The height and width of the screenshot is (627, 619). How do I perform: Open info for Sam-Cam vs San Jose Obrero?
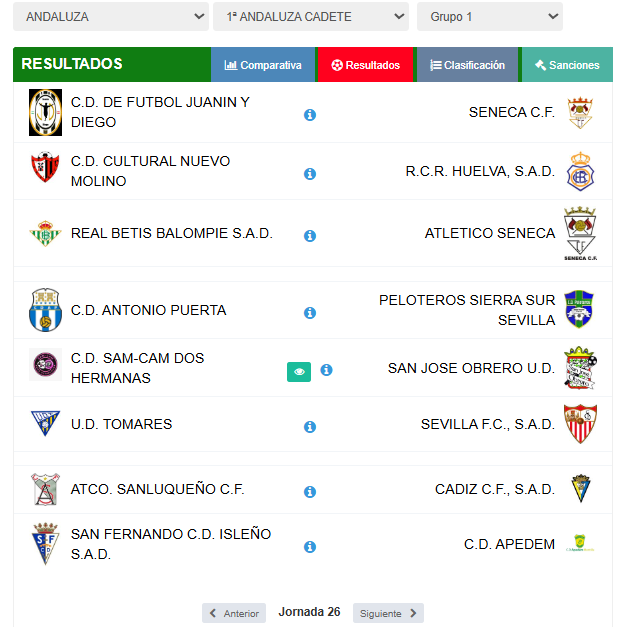pos(326,370)
